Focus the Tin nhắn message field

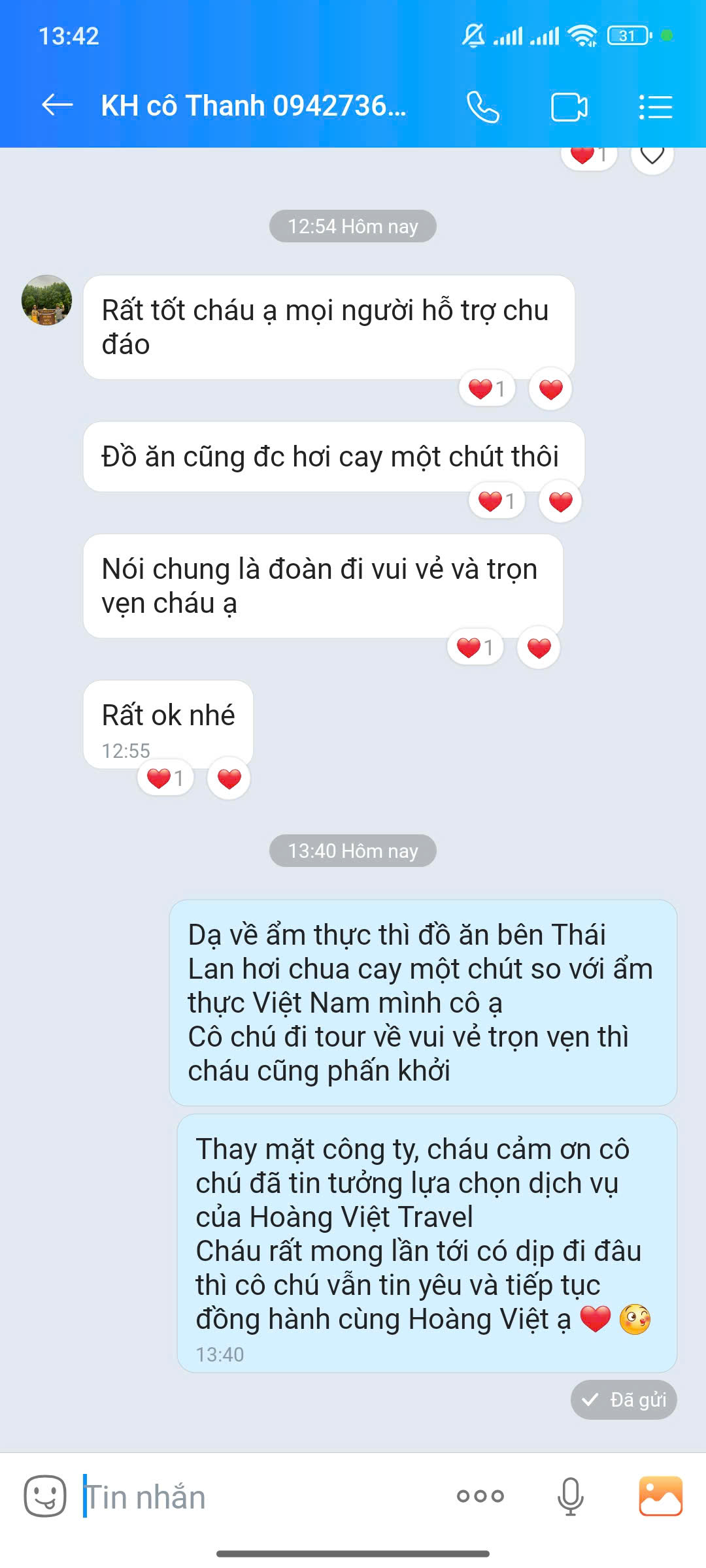261,1496
